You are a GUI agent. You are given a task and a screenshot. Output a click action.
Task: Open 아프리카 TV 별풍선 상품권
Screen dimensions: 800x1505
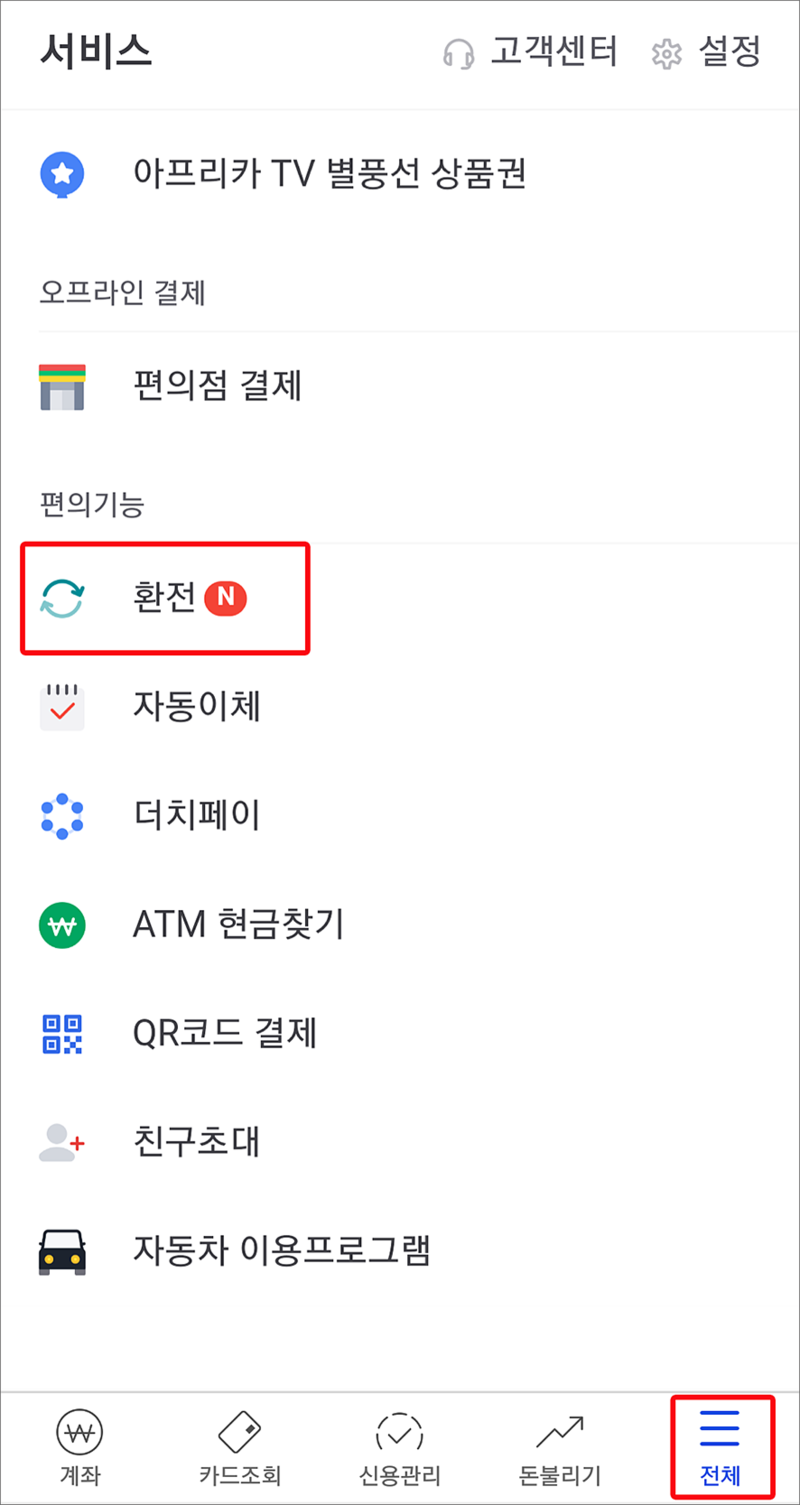click(x=400, y=175)
